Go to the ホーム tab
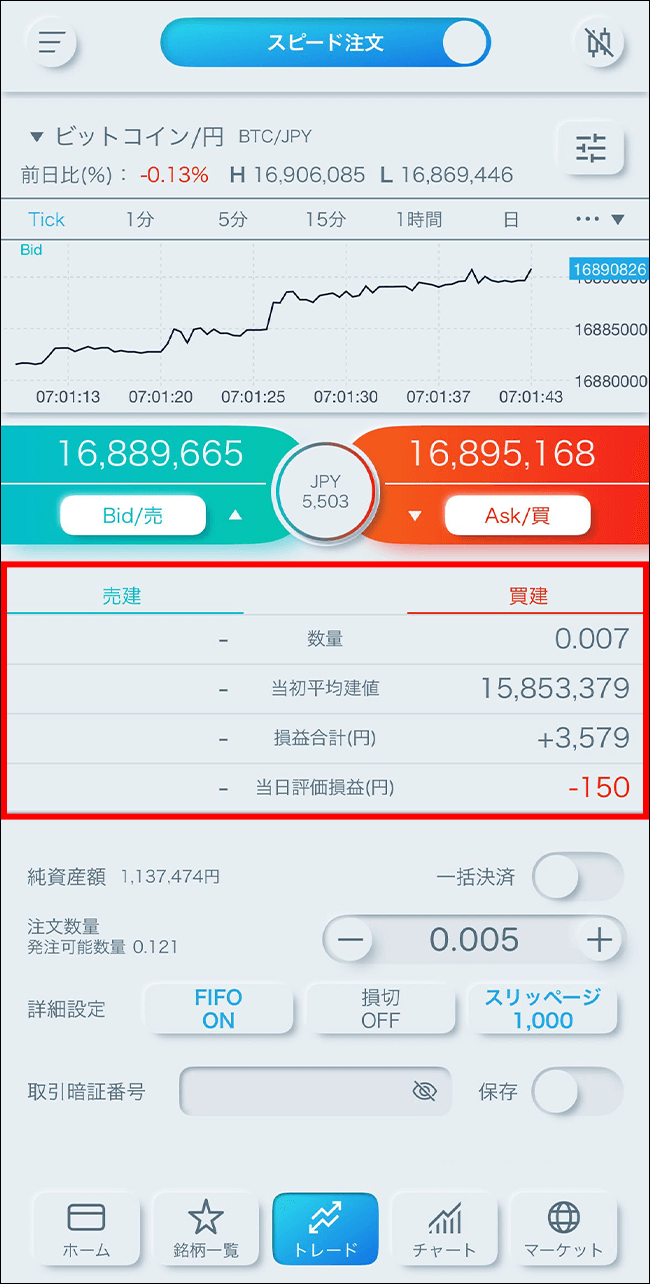Viewport: 650px width, 1284px height. pos(86,1229)
